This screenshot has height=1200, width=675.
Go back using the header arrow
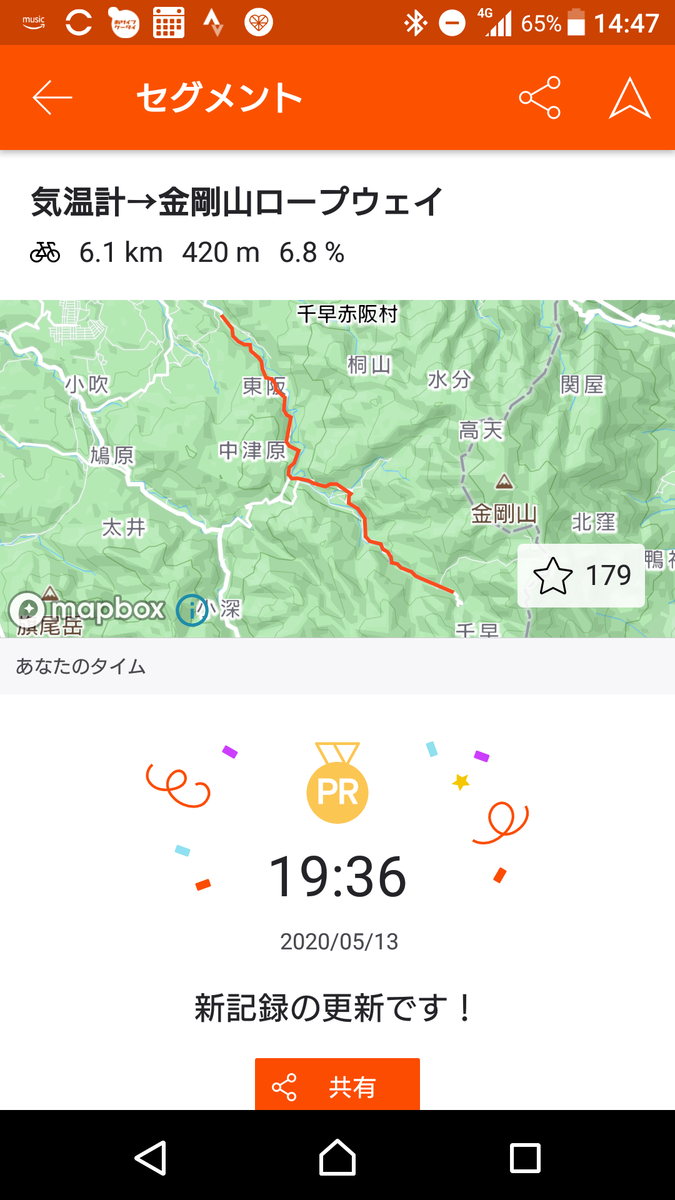(52, 98)
